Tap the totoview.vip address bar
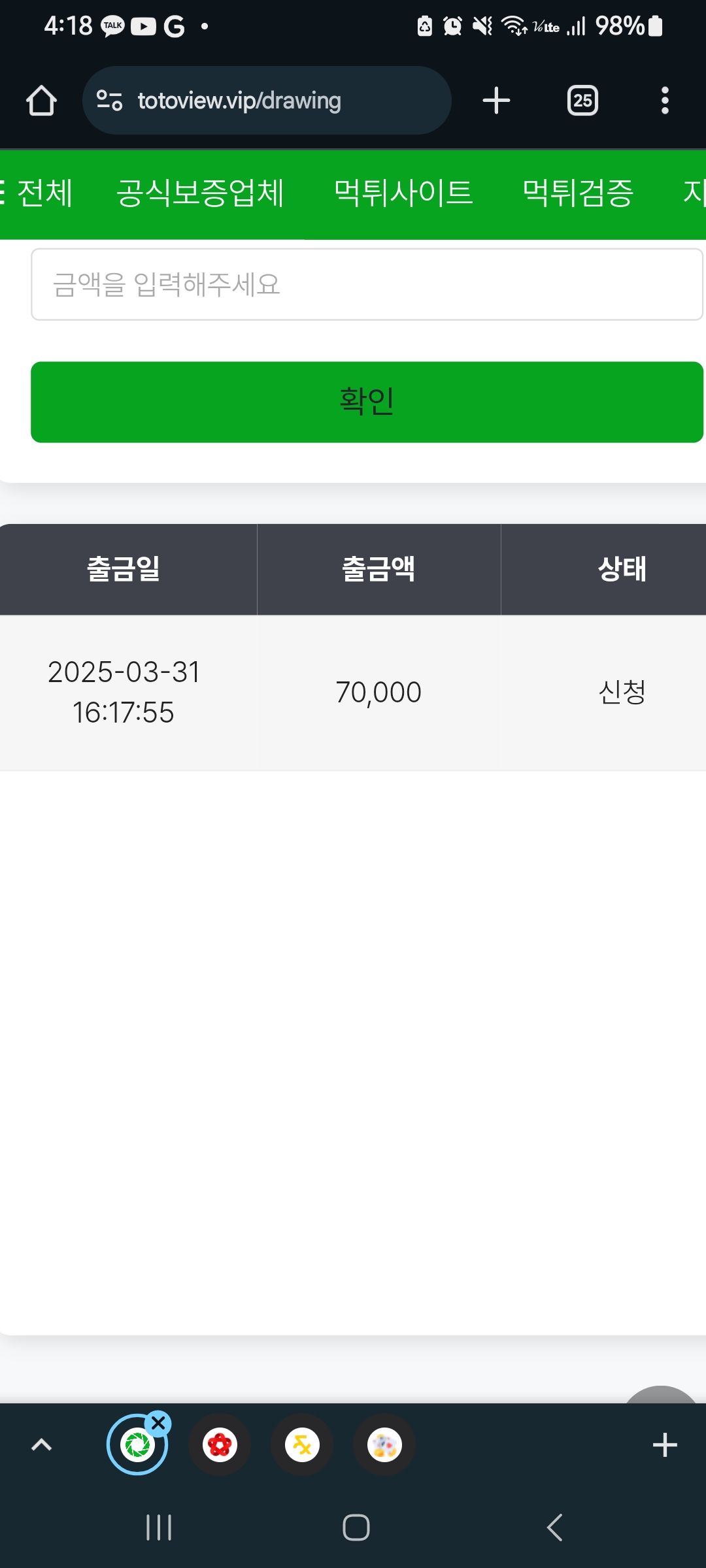706x1568 pixels. 267,101
